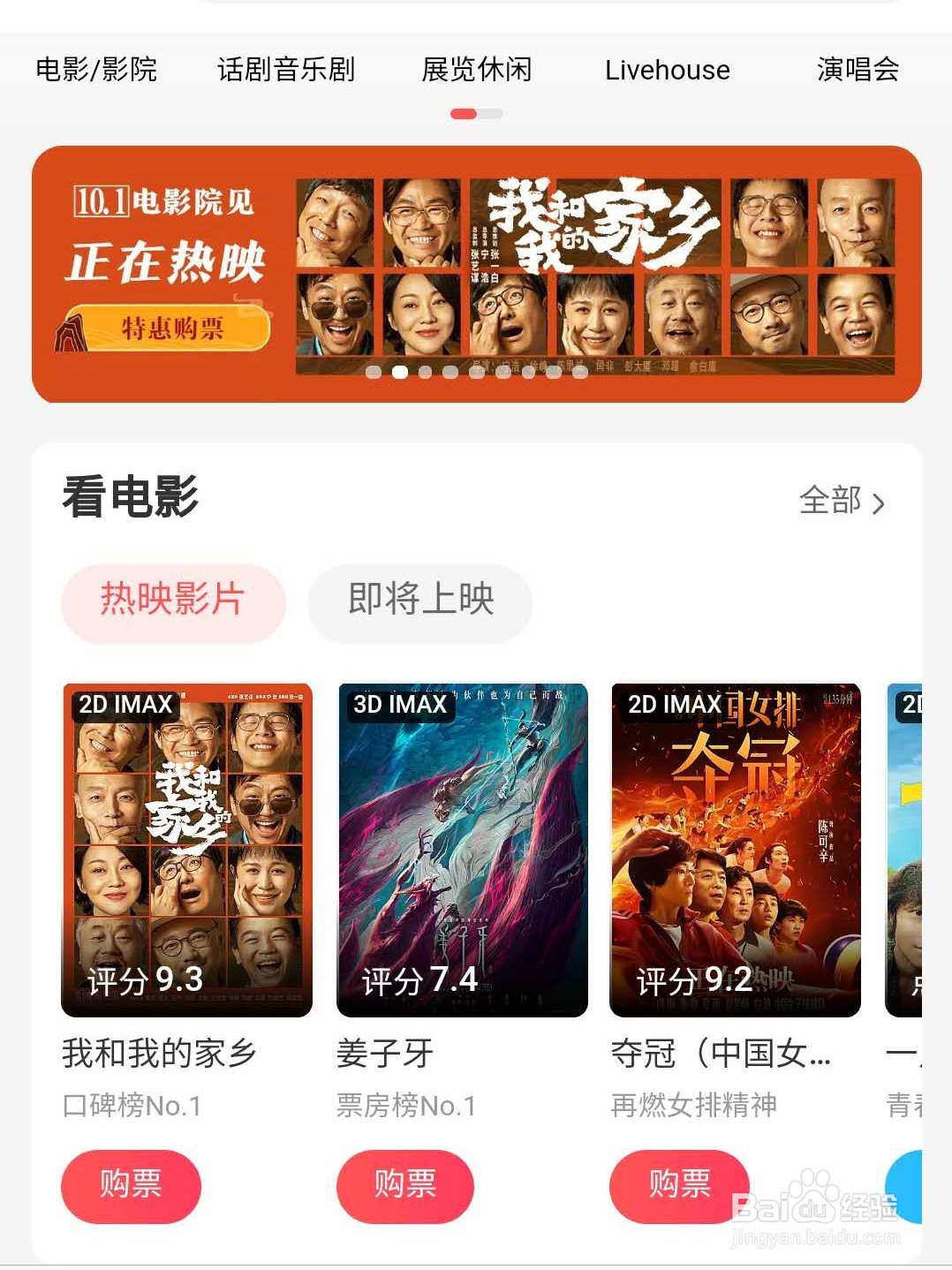952x1270 pixels.
Task: Open the 演唱会 category
Action: tap(858, 69)
